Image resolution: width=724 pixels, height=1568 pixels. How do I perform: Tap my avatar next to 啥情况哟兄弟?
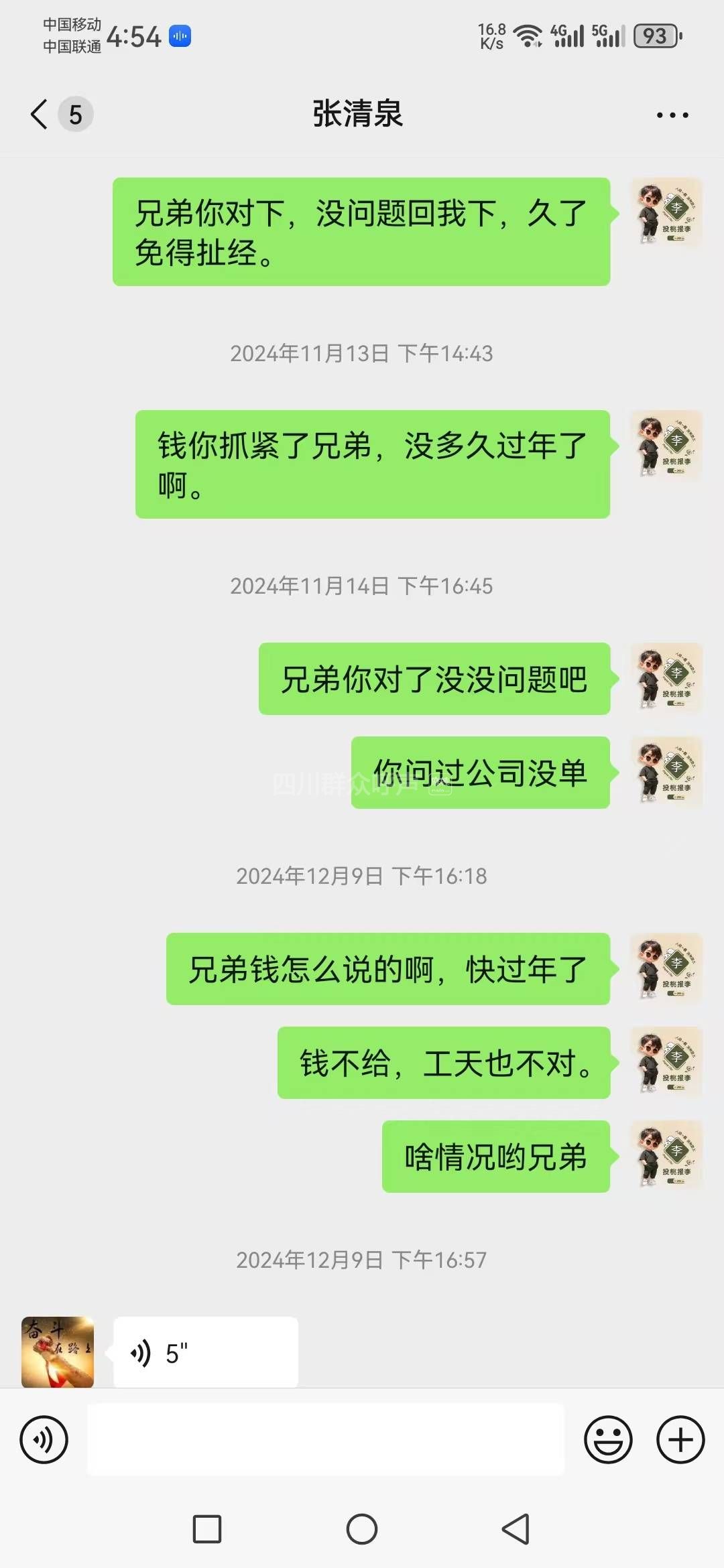pos(666,1156)
